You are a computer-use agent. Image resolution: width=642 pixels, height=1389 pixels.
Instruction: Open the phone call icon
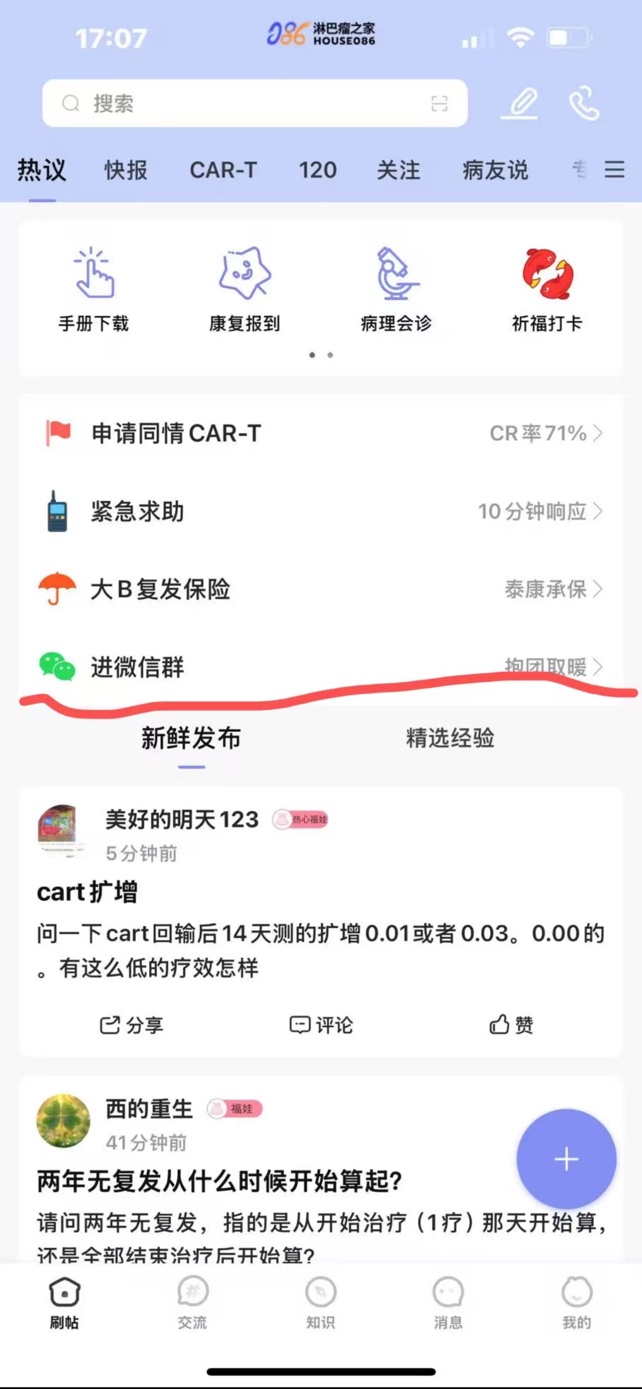584,103
